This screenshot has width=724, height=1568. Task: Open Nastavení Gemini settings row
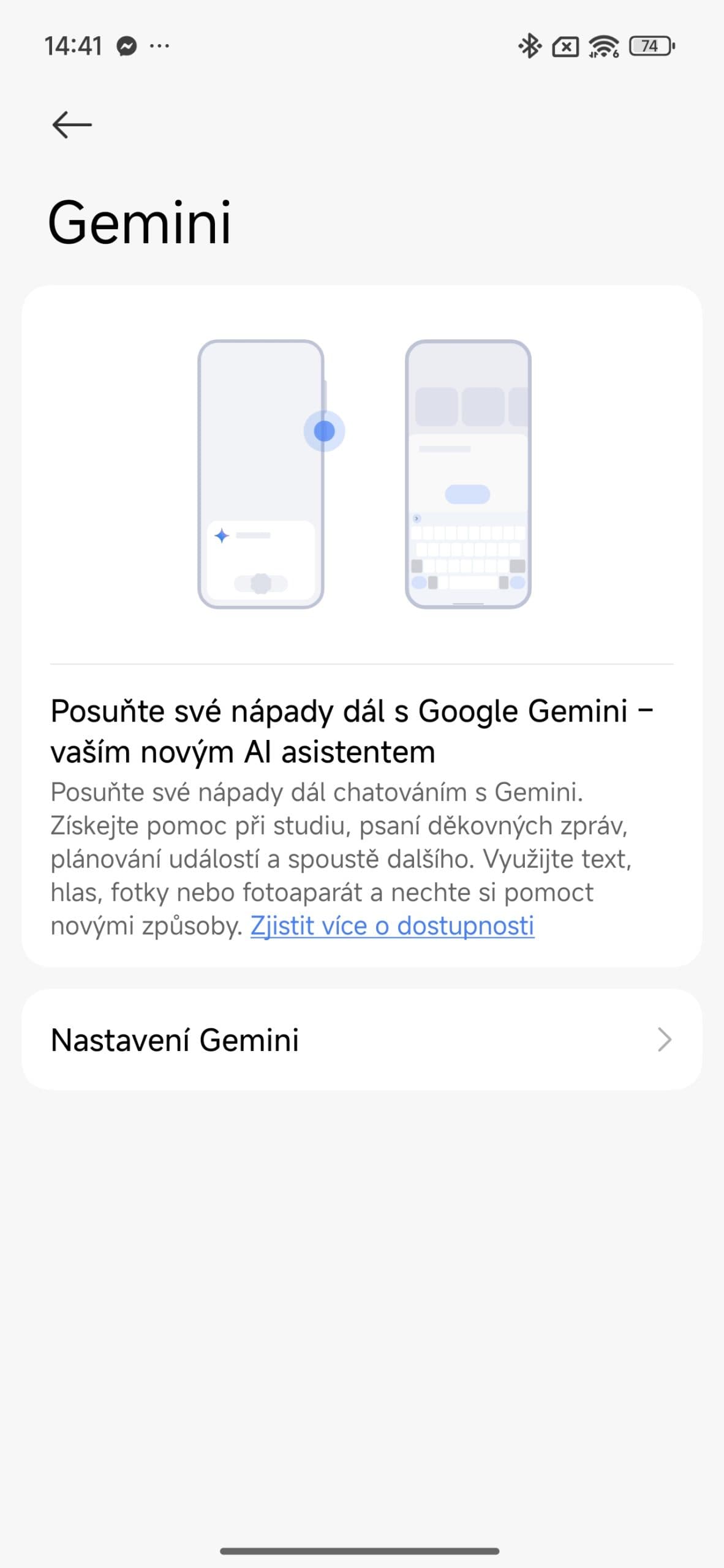click(361, 1039)
